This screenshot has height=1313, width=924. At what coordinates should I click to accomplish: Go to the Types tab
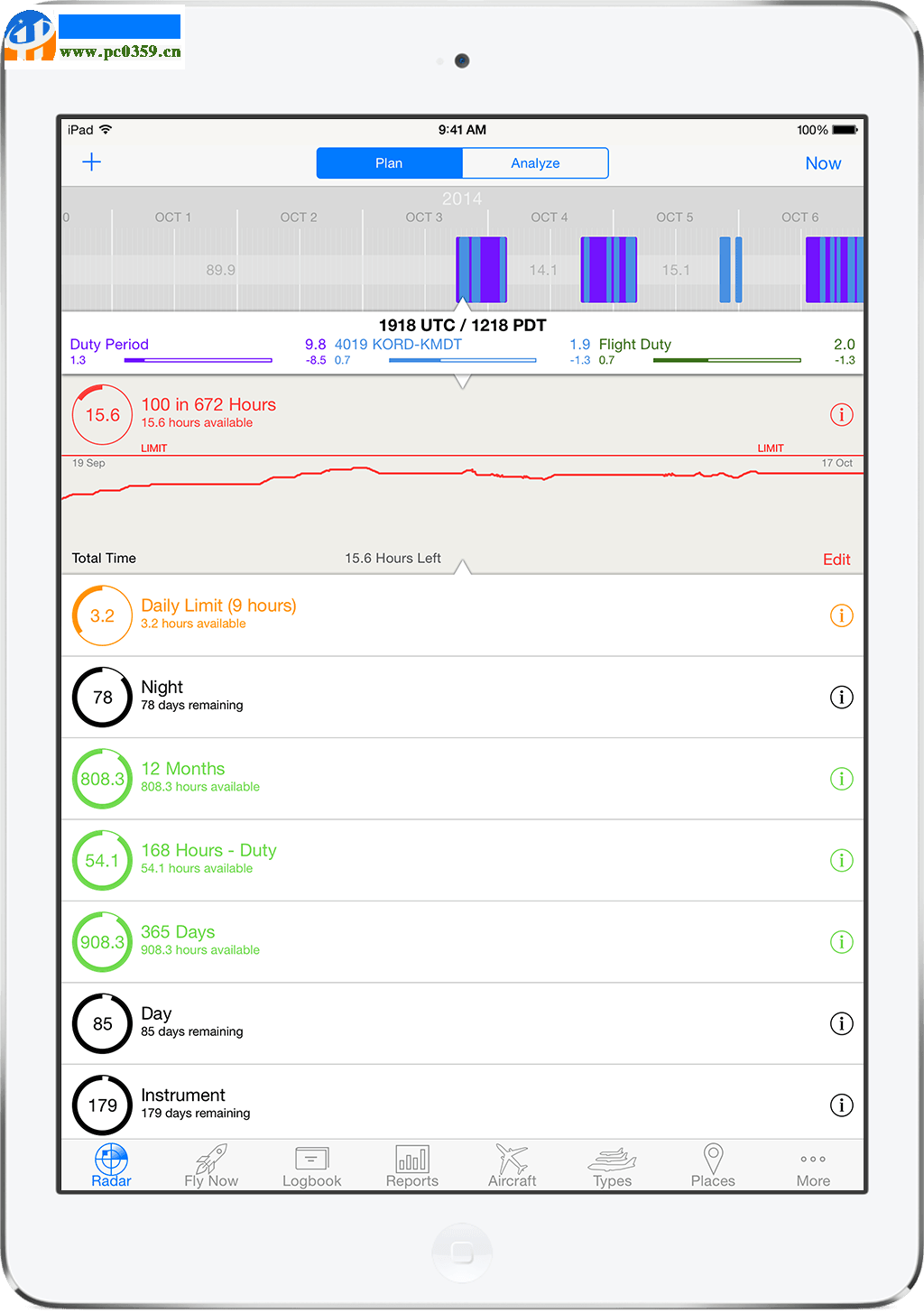click(x=612, y=1166)
